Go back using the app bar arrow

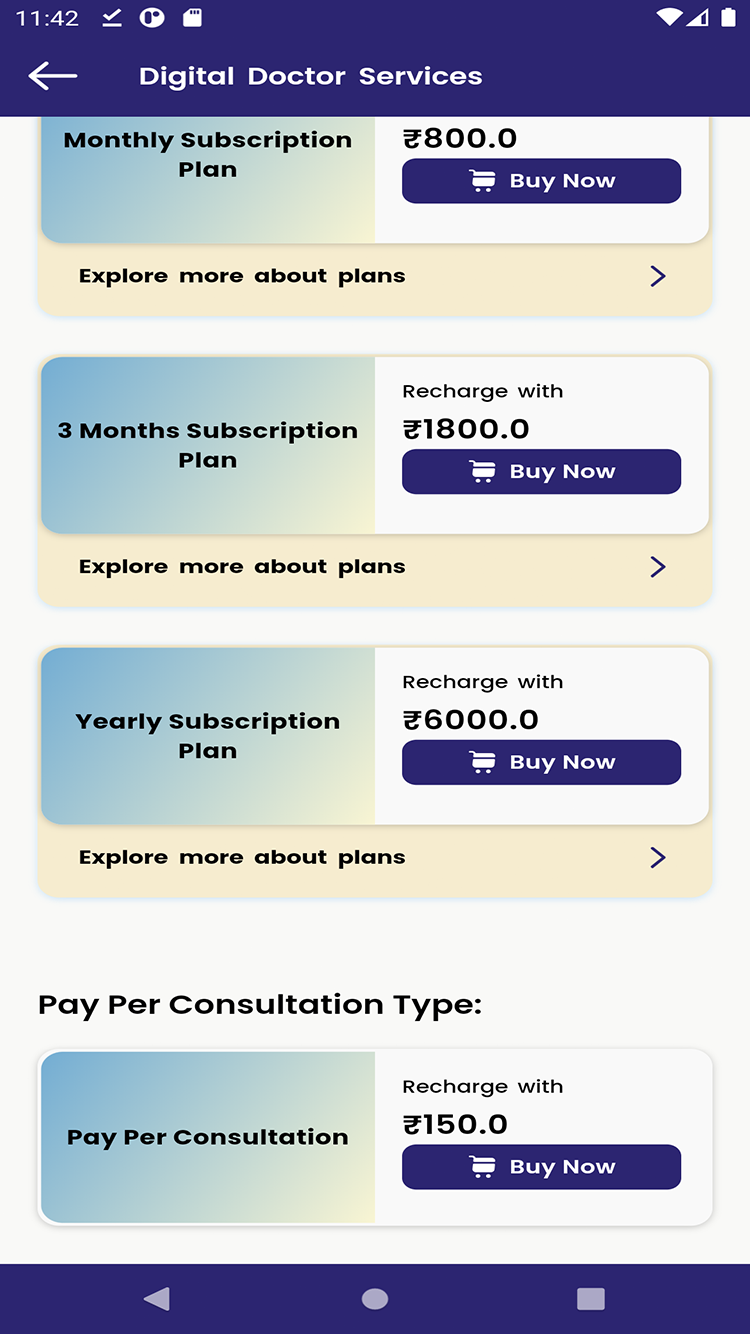click(x=53, y=76)
